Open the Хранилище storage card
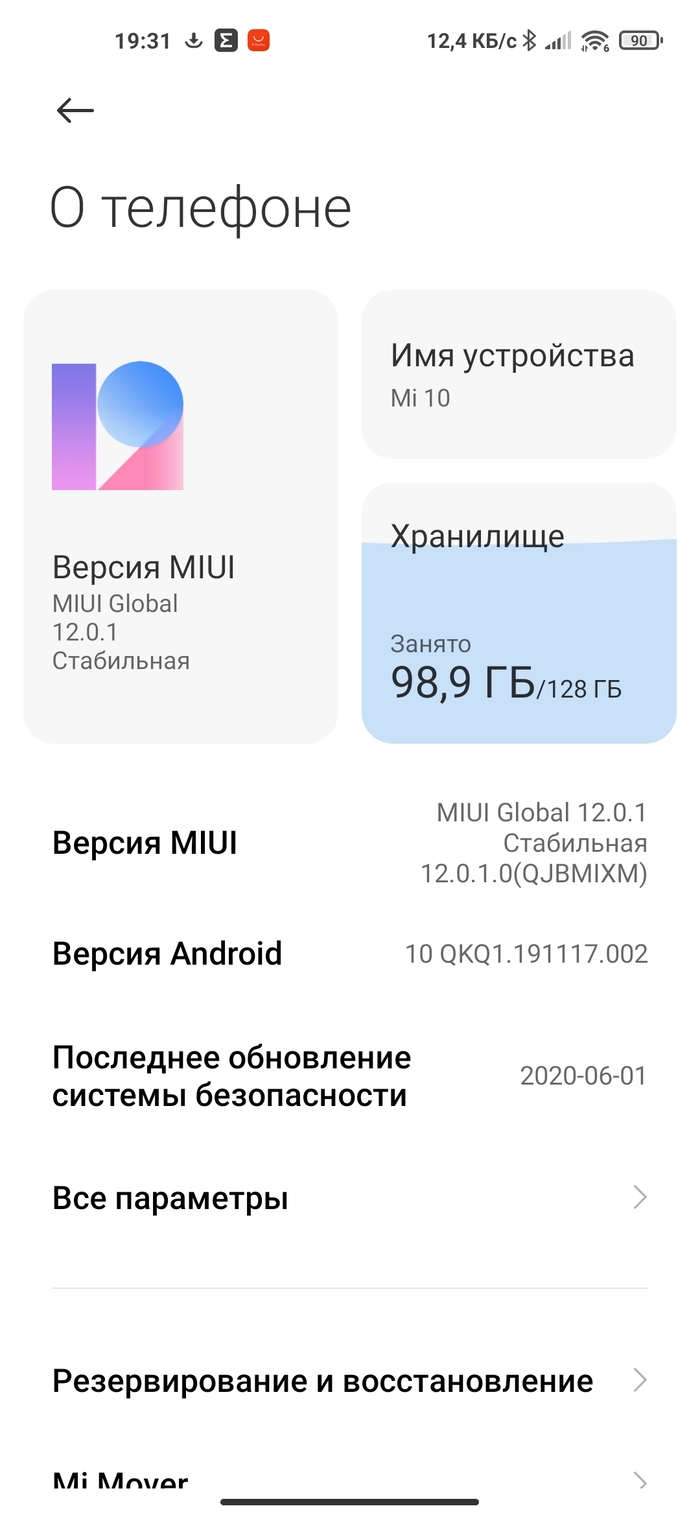The height and width of the screenshot is (1517, 700). 518,612
